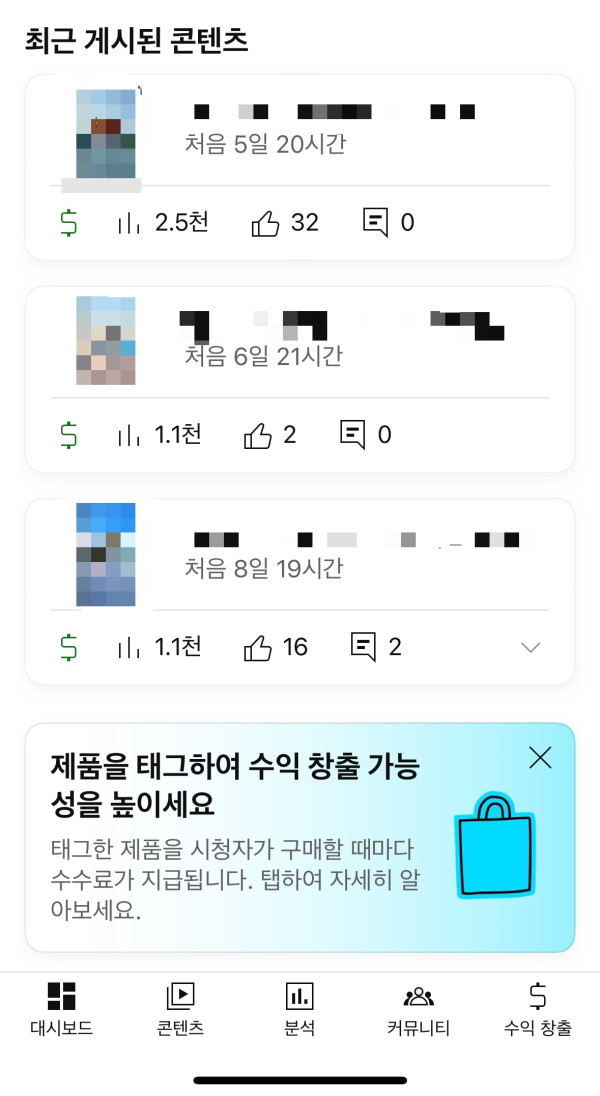Dismiss the product tagging banner
The width and height of the screenshot is (600, 1096).
coord(540,758)
